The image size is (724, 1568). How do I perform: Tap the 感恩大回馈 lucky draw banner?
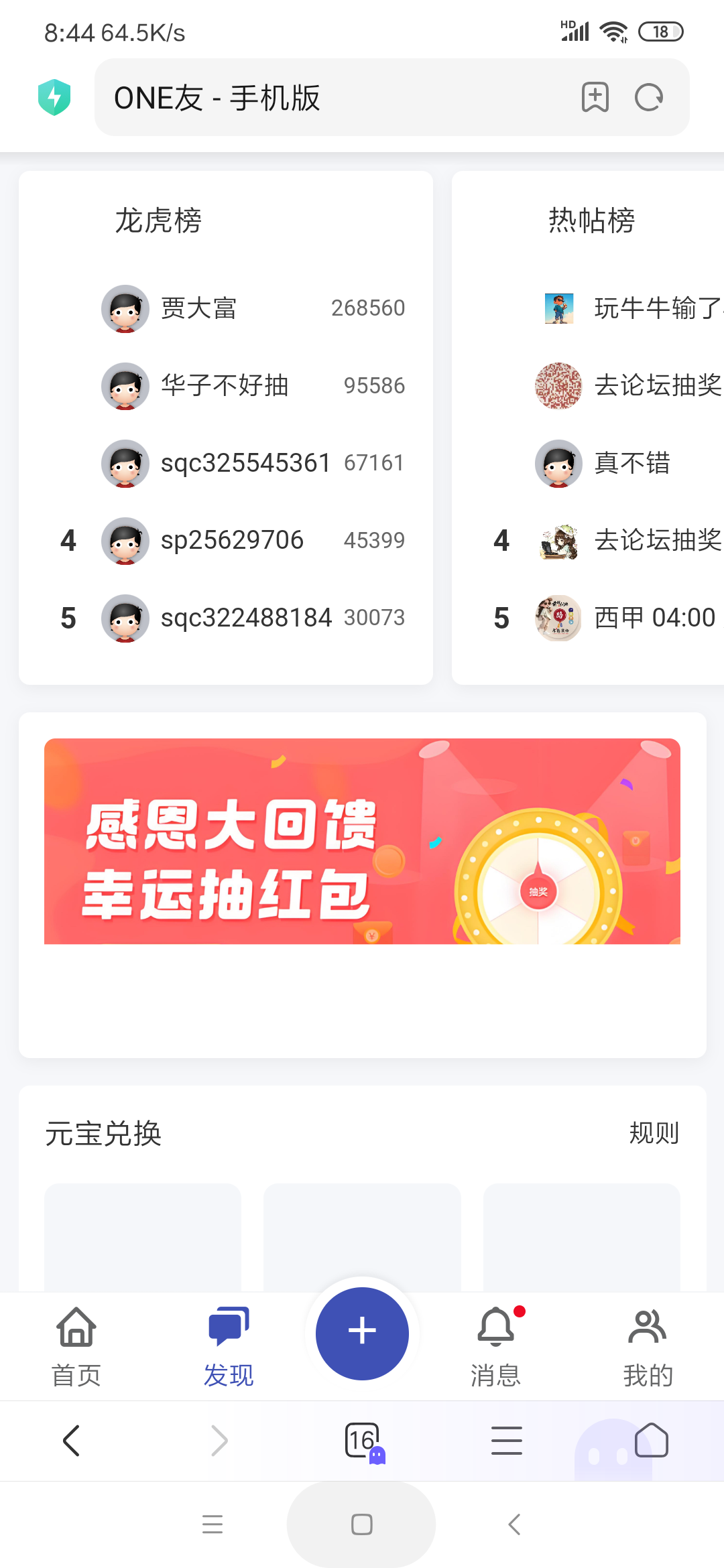pos(362,841)
